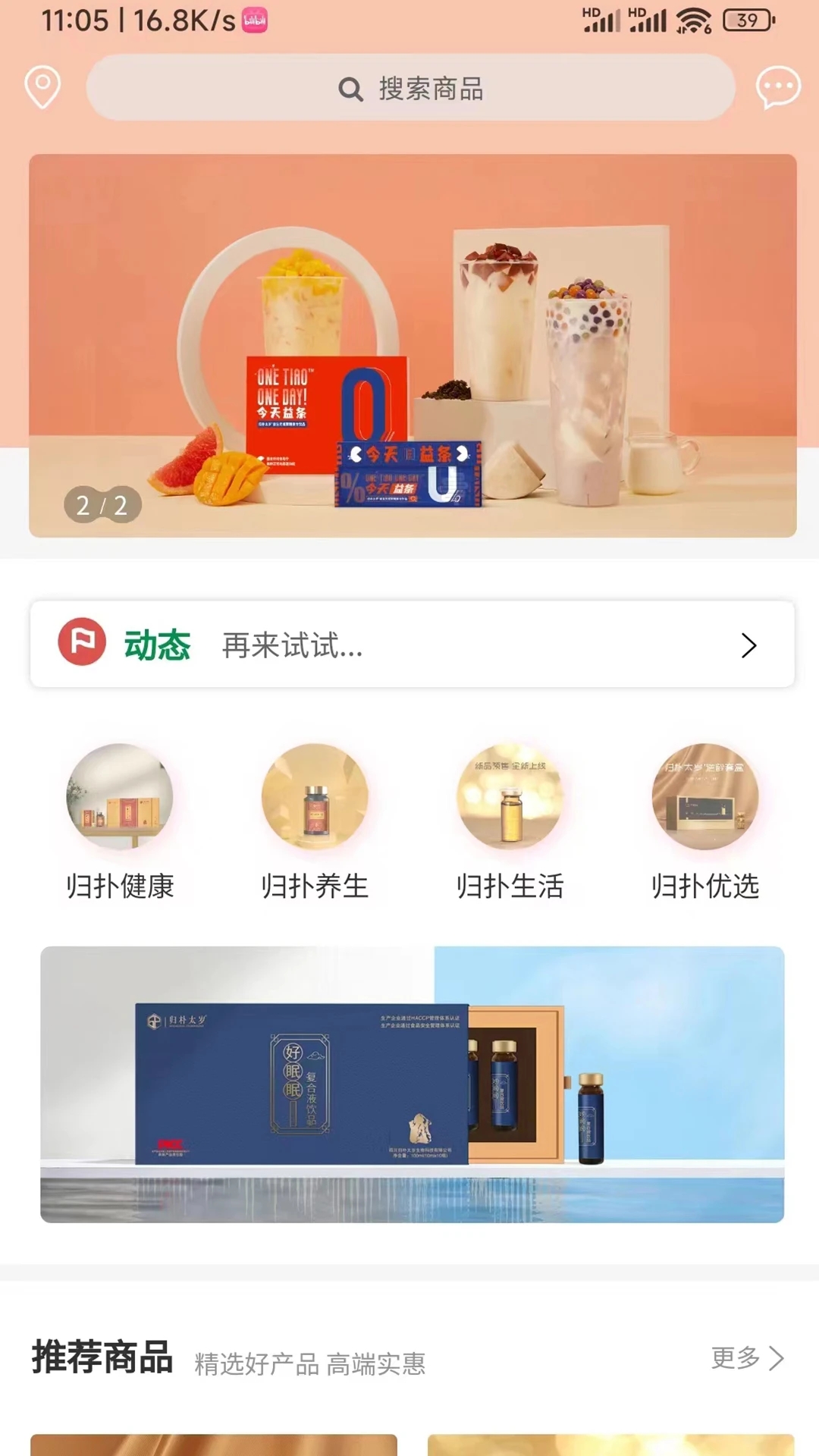This screenshot has width=819, height=1456.
Task: Open the 好眠眠 product banner
Action: (413, 1084)
